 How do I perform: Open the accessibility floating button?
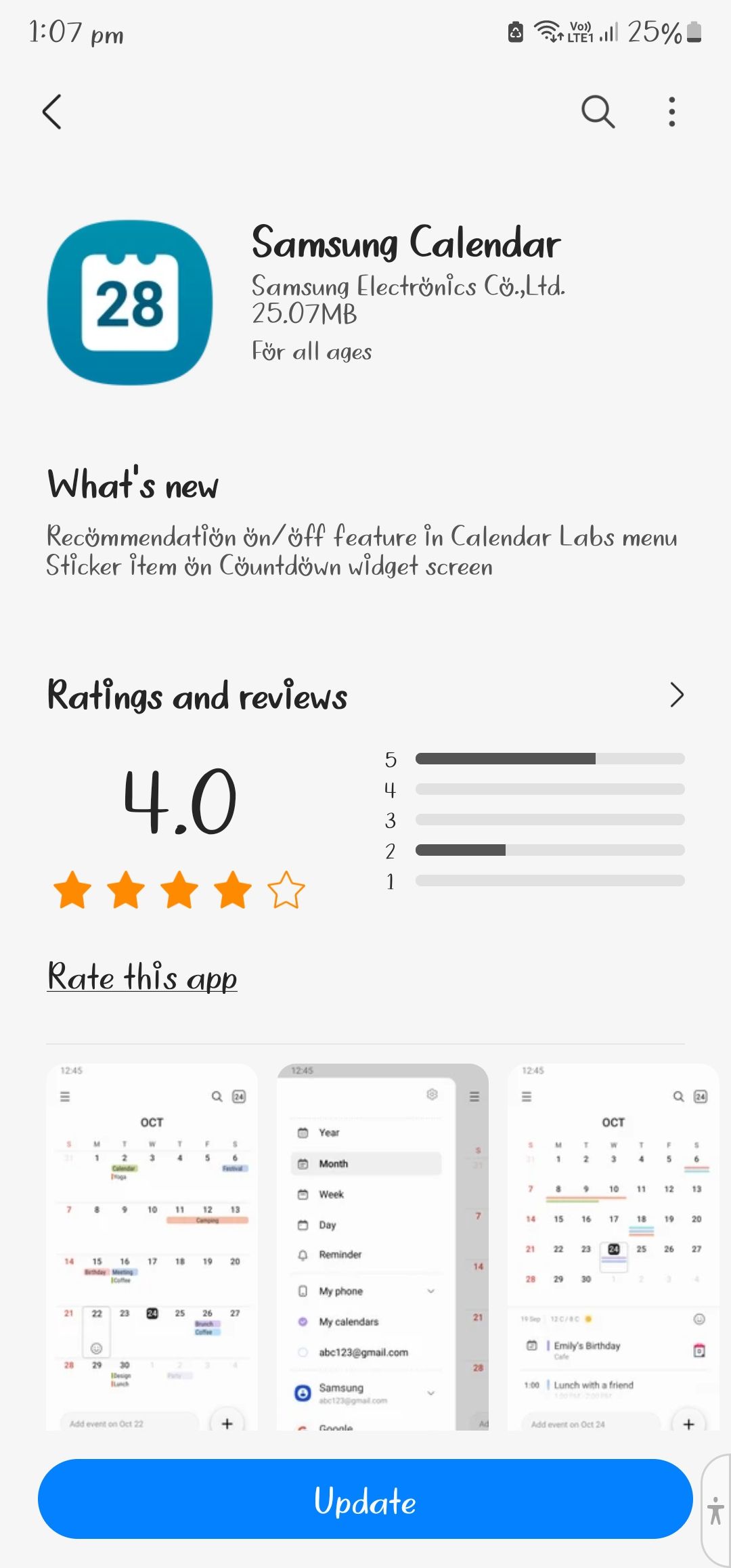click(x=715, y=1511)
